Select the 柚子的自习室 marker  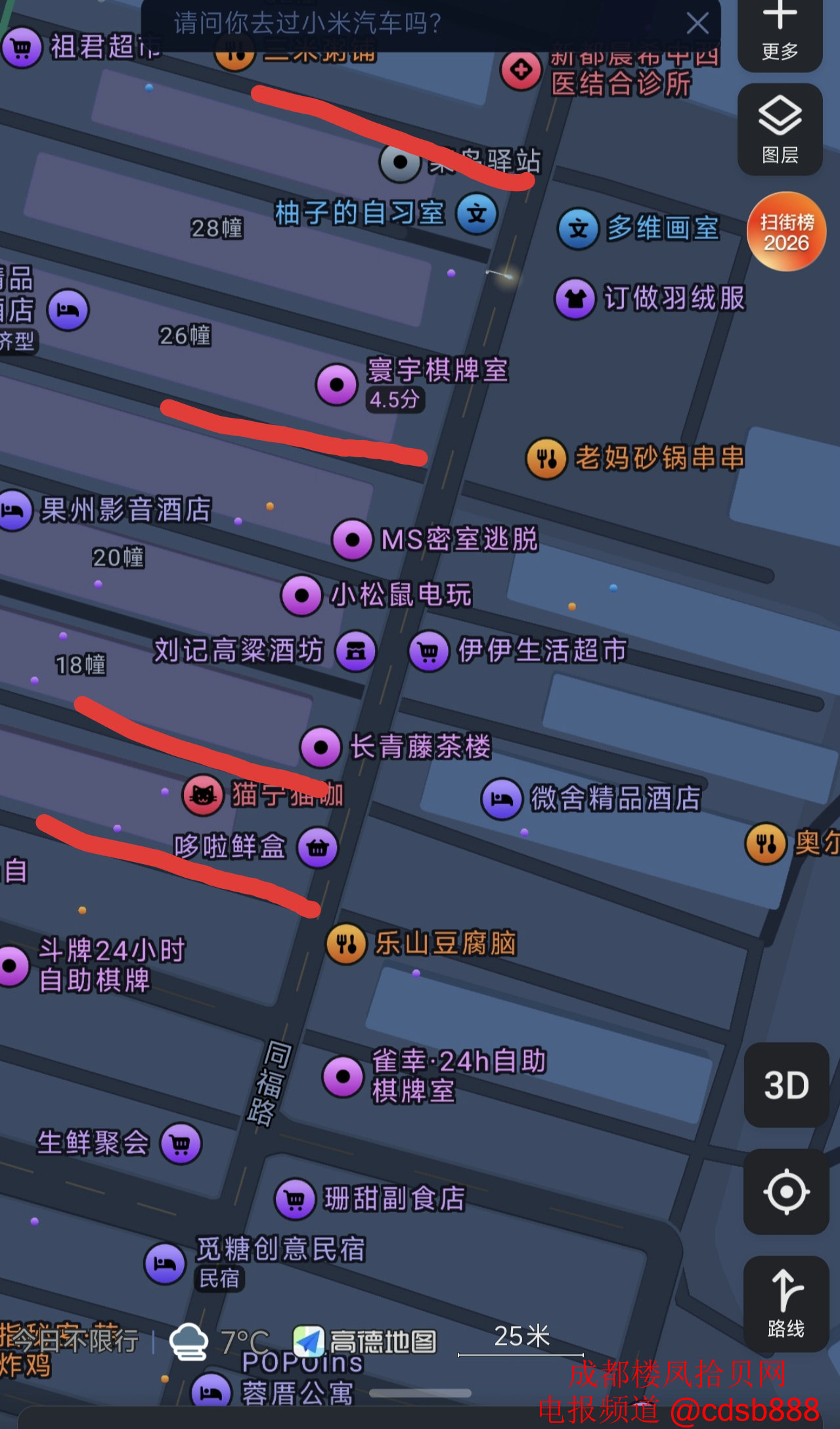(477, 214)
